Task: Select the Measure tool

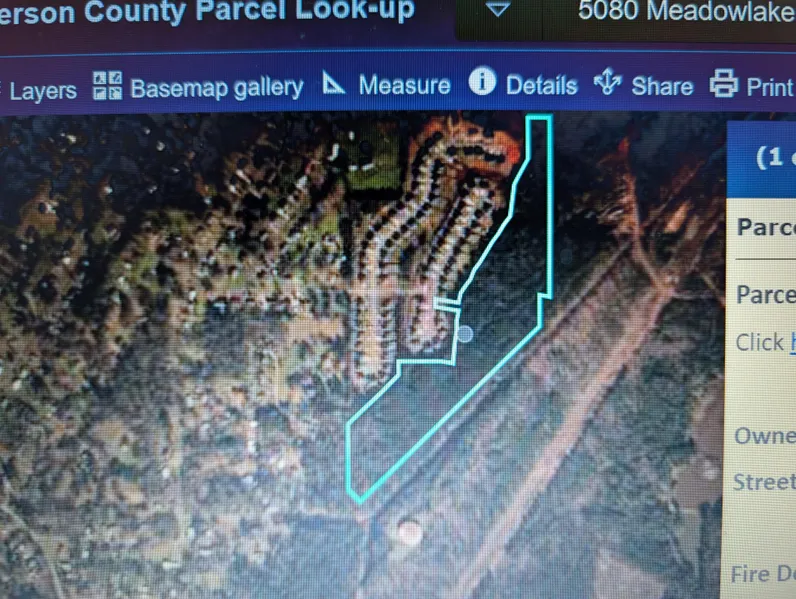Action: (386, 85)
